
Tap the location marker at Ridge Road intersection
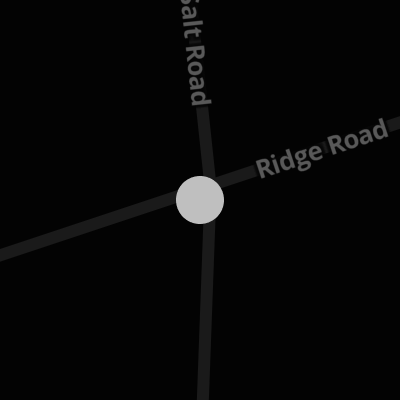(200, 200)
